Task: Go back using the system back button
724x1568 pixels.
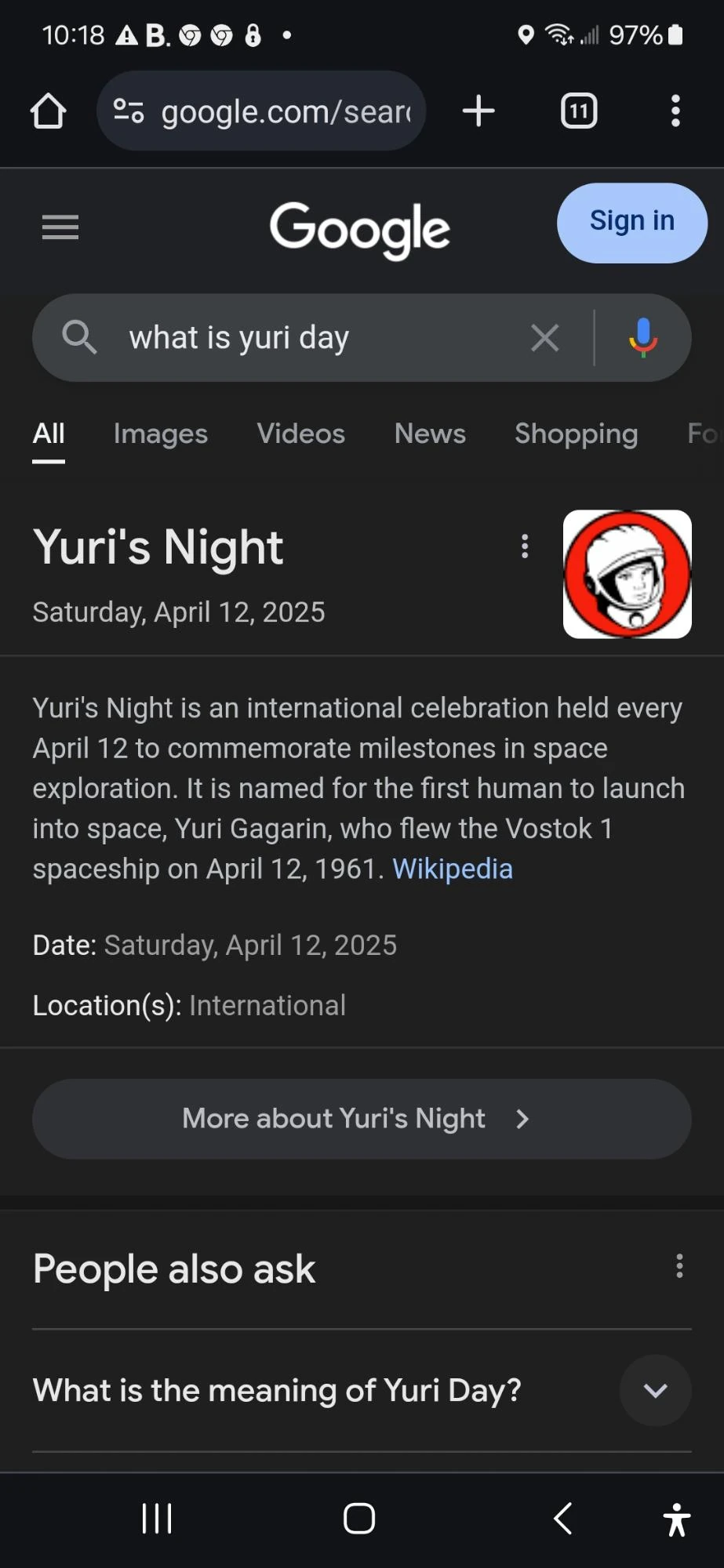Action: [x=562, y=1519]
